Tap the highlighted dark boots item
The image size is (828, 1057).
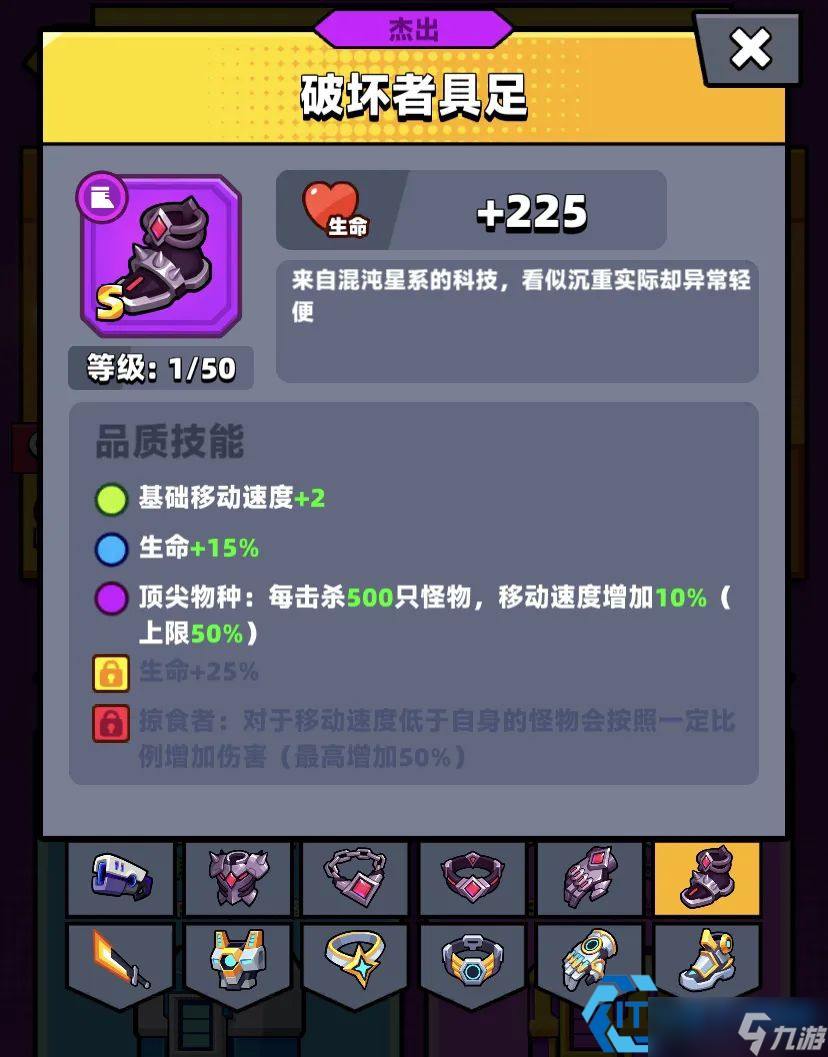pos(707,877)
